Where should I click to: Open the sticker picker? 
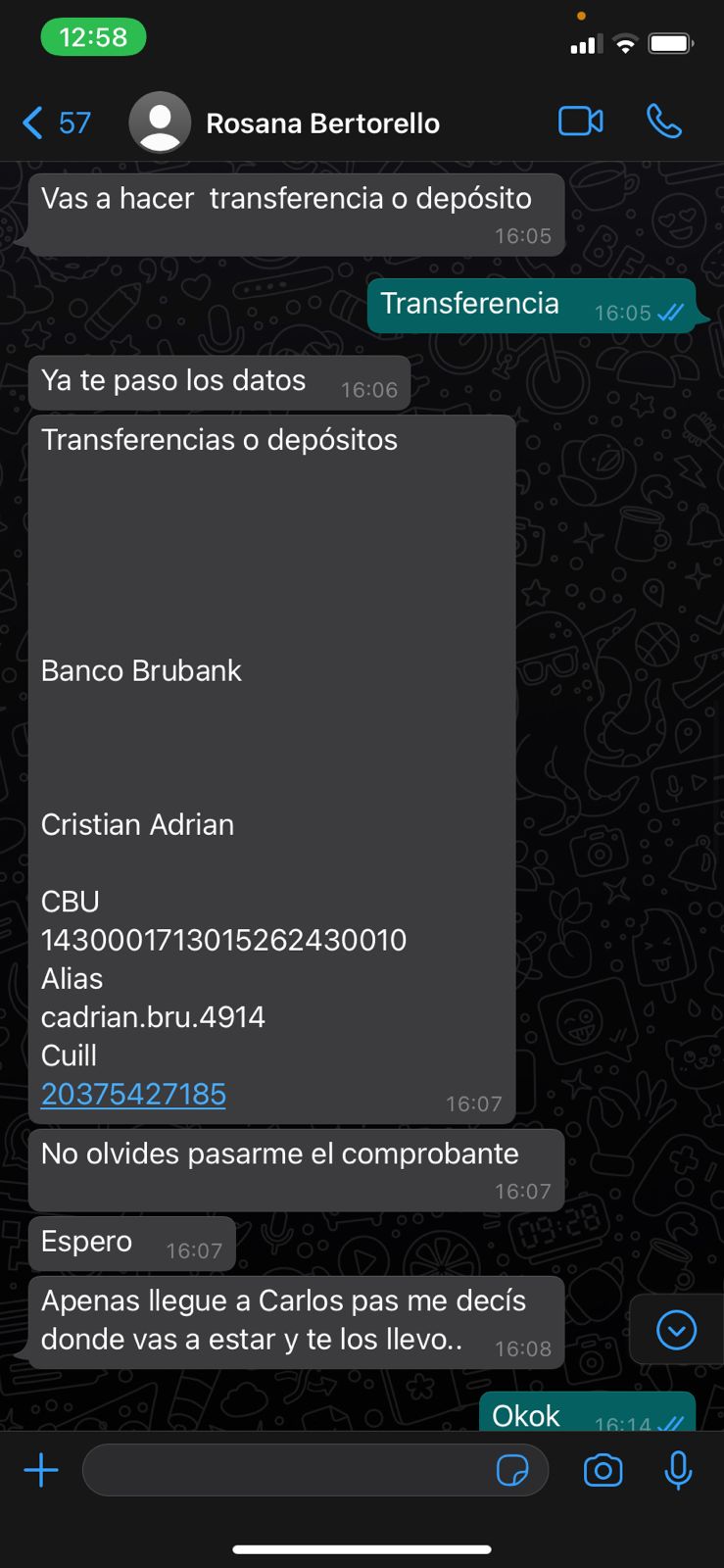pos(512,1470)
